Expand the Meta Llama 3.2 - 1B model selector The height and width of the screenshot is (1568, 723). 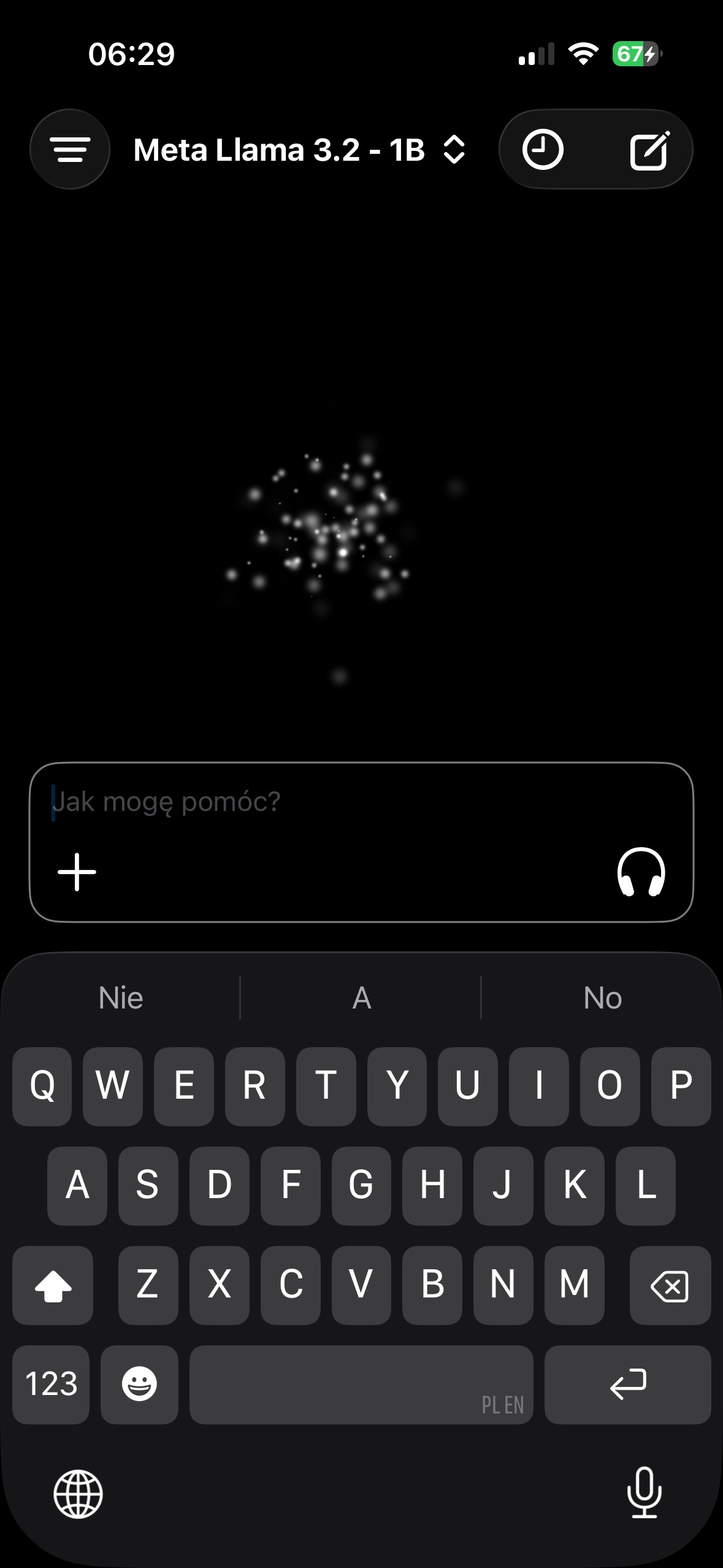[x=299, y=150]
